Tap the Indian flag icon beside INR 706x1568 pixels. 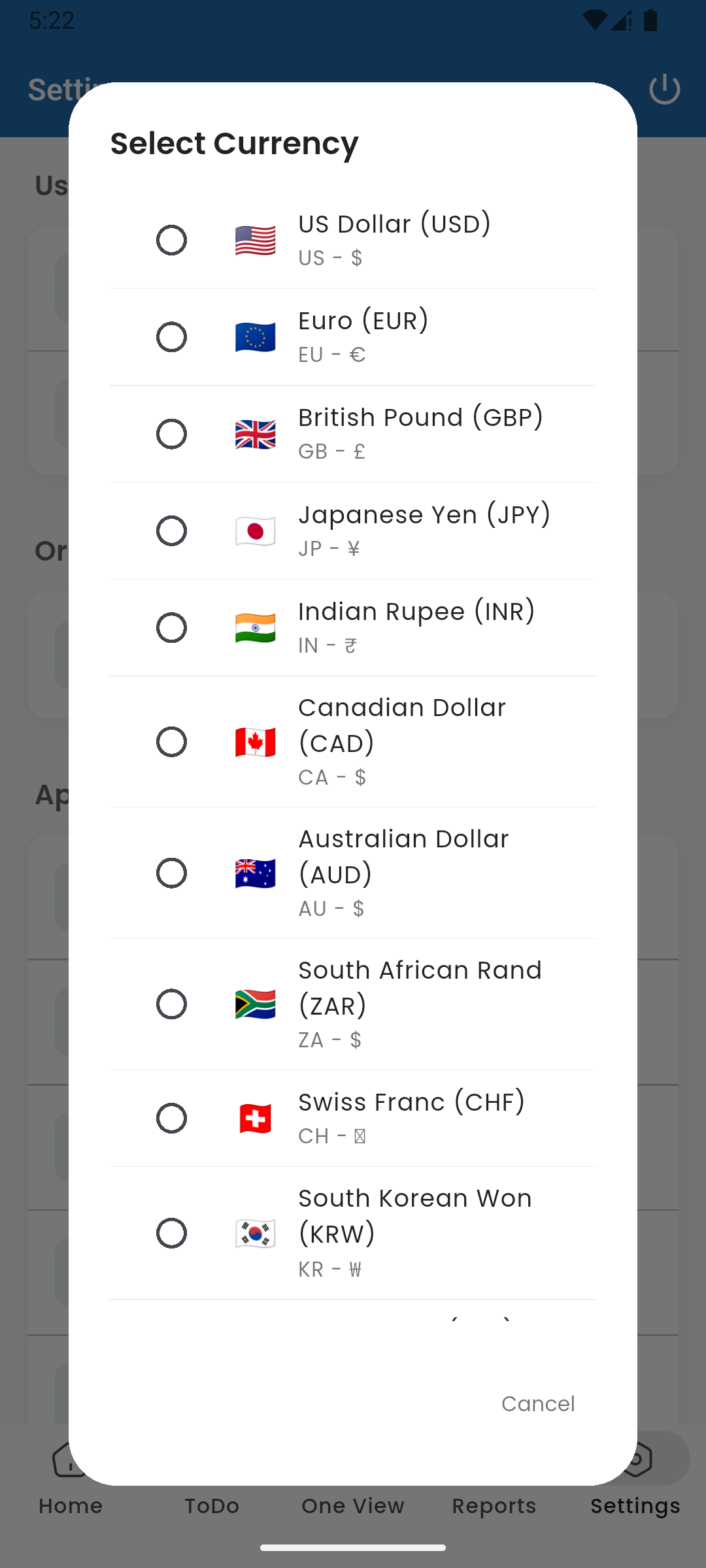click(x=255, y=628)
